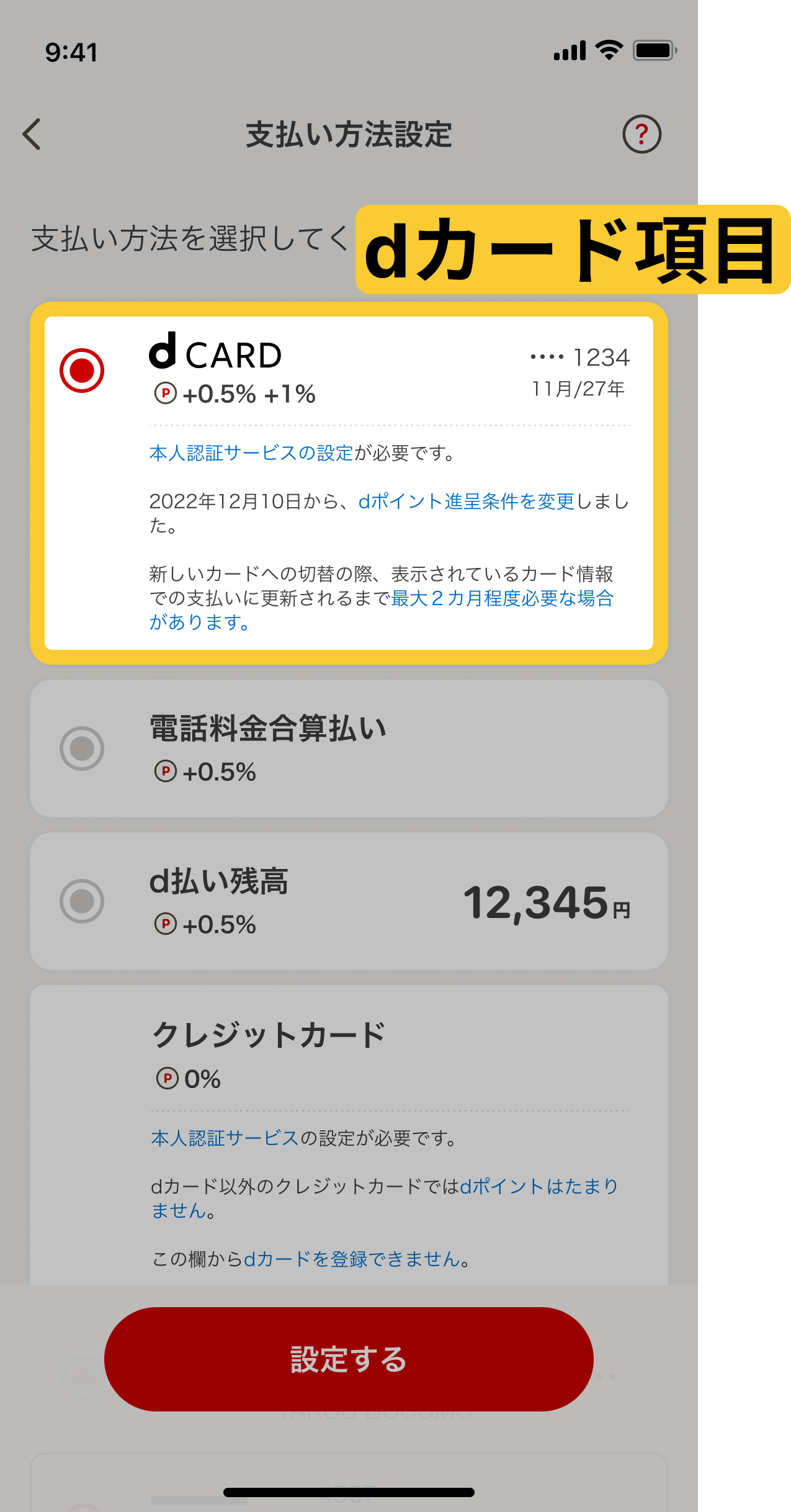Tap the back chevron to return
The height and width of the screenshot is (1512, 791).
32,133
